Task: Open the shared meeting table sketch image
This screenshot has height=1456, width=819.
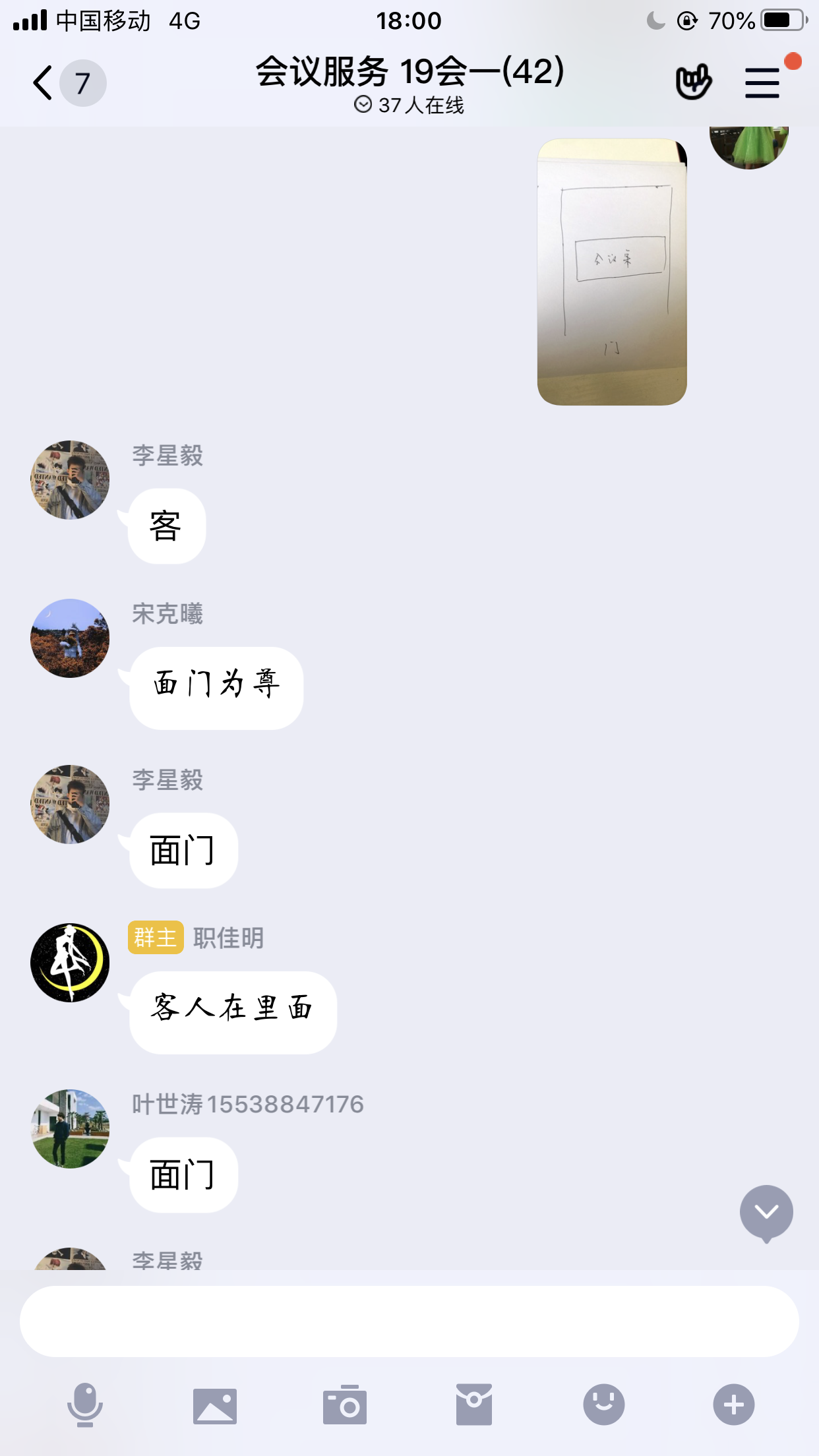Action: click(612, 272)
